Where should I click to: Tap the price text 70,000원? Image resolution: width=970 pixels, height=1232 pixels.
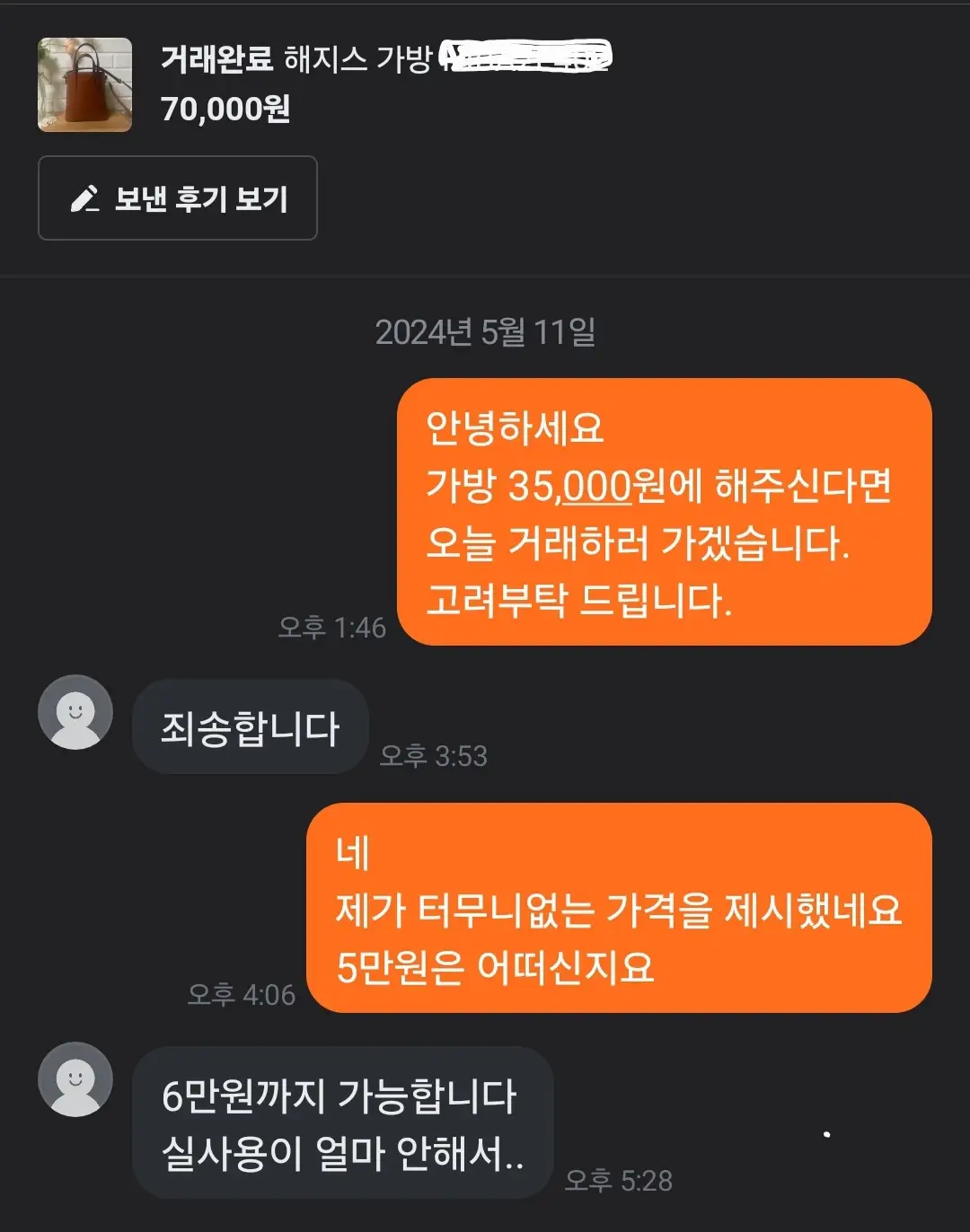225,110
